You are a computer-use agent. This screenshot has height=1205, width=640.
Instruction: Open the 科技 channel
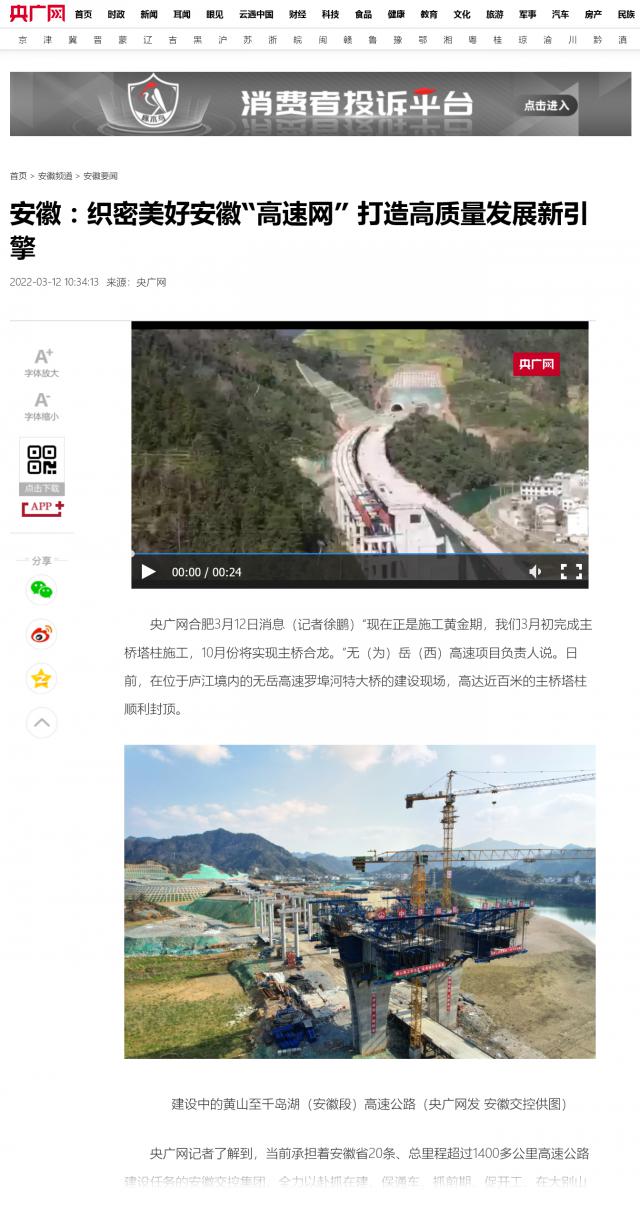coord(330,14)
